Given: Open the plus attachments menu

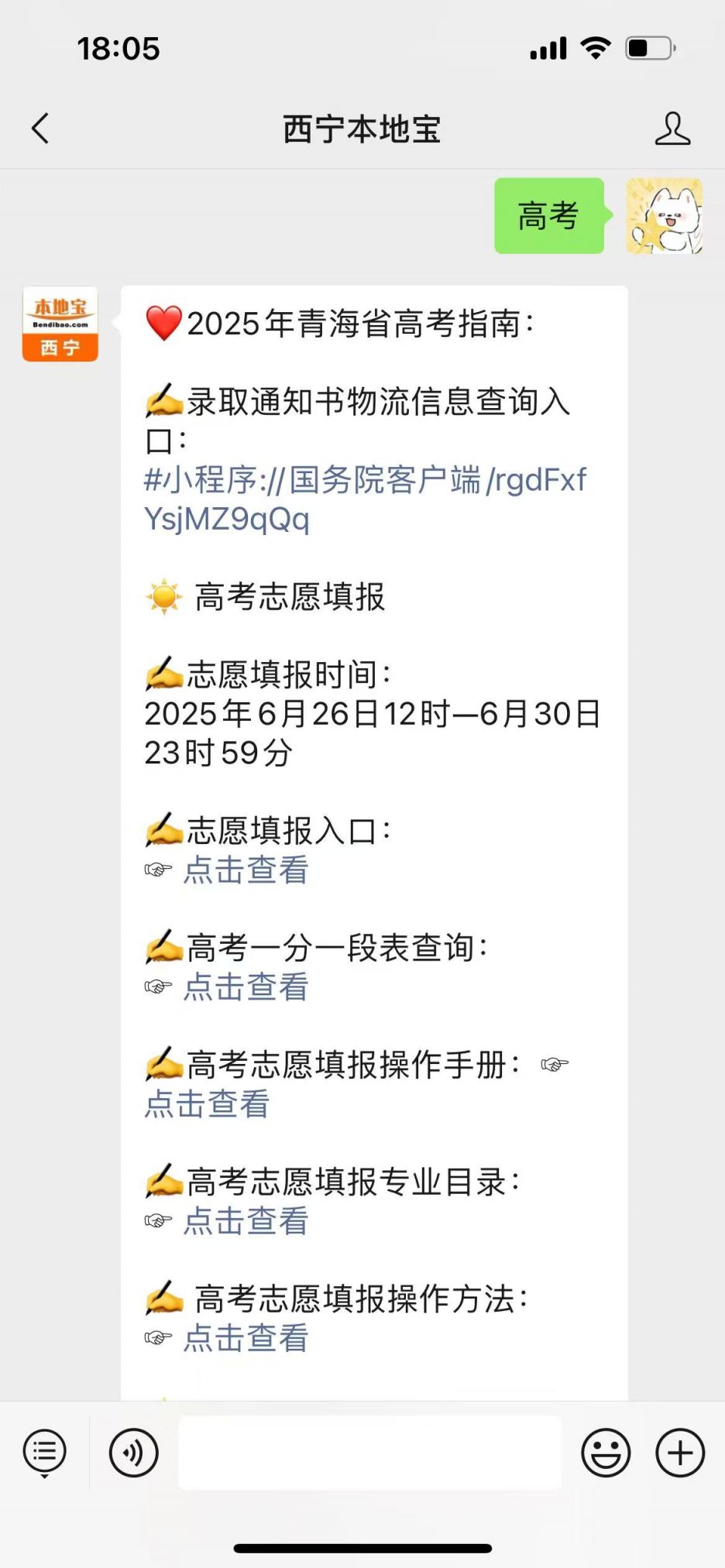Looking at the screenshot, I should tap(679, 1453).
